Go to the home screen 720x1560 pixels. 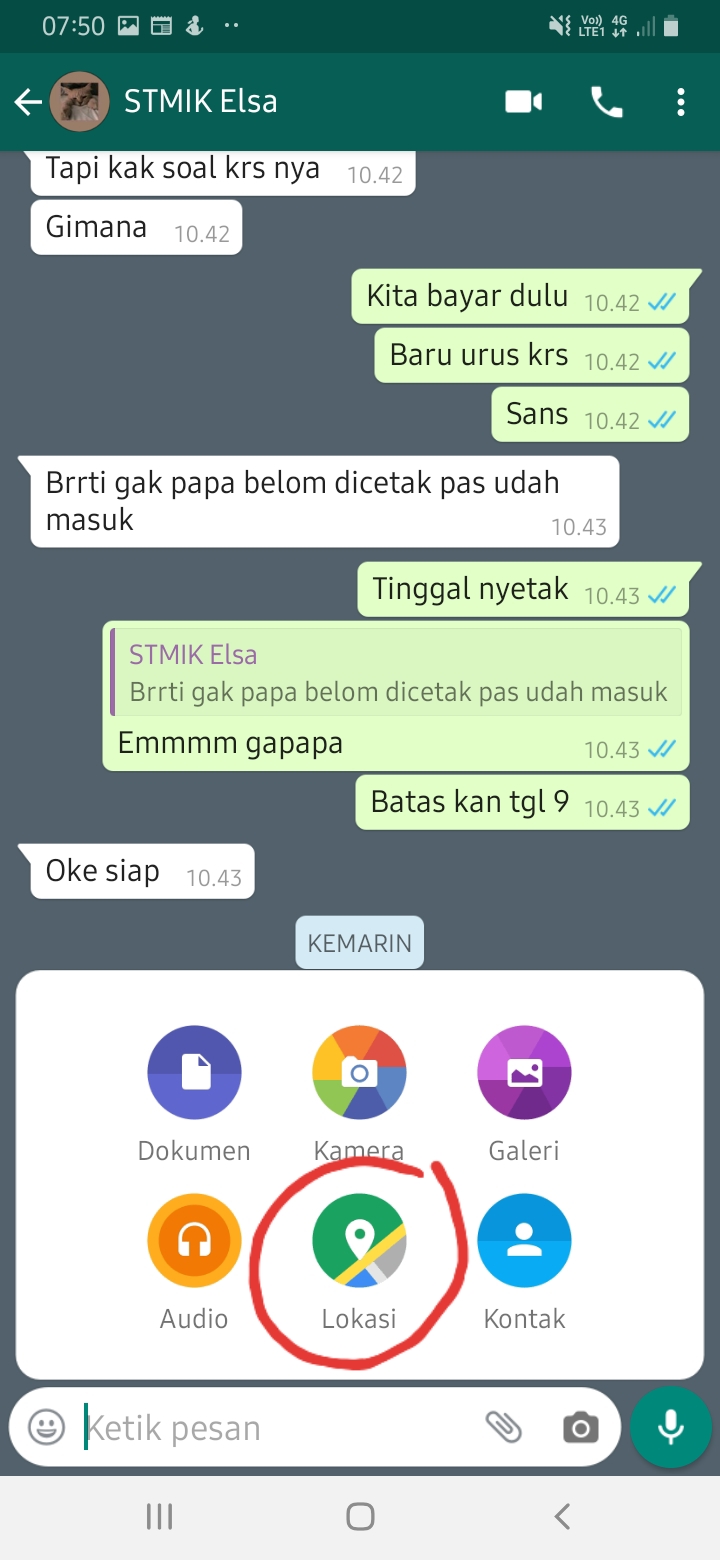(x=360, y=1516)
